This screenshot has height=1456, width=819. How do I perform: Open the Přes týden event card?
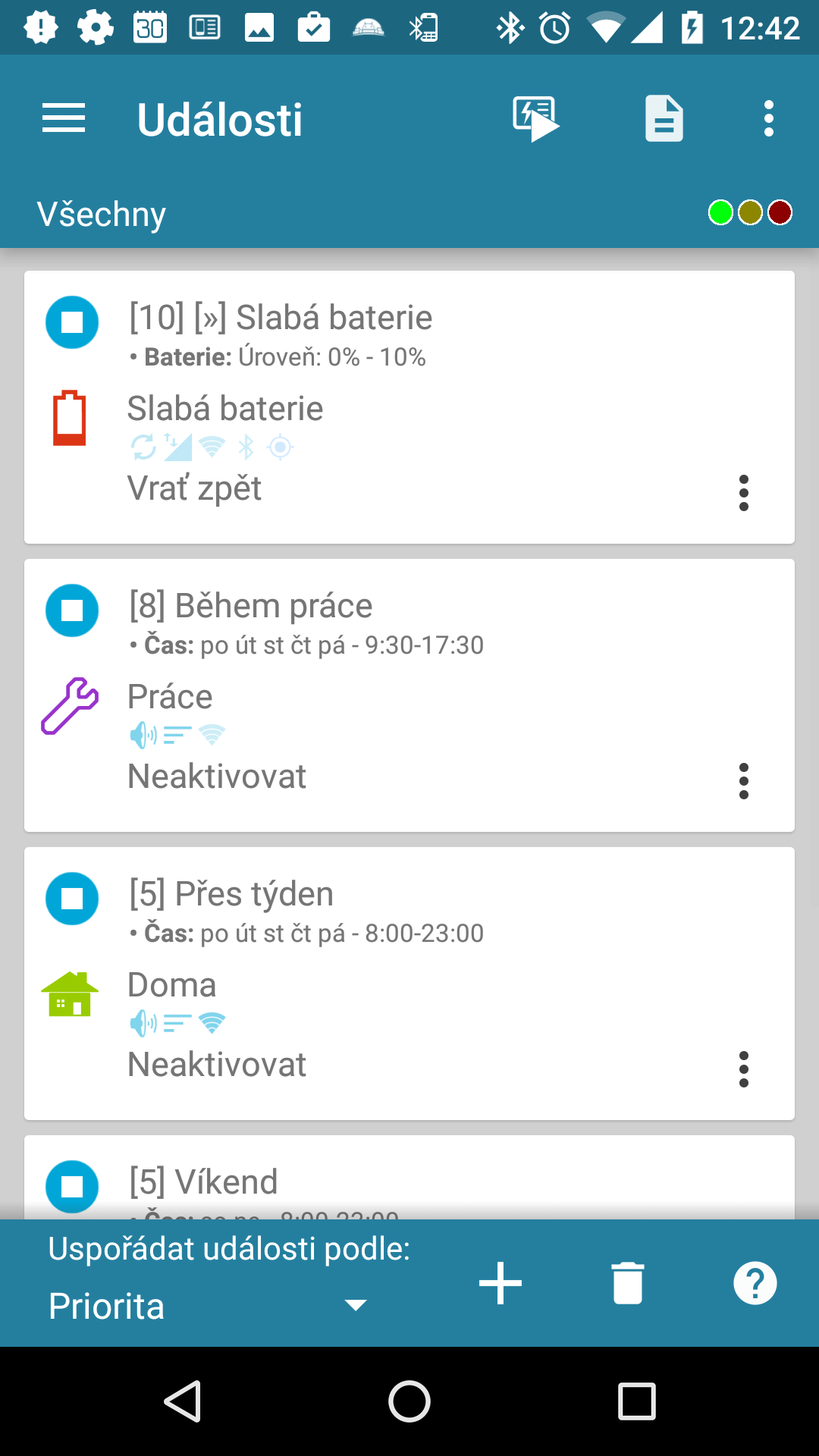409,984
